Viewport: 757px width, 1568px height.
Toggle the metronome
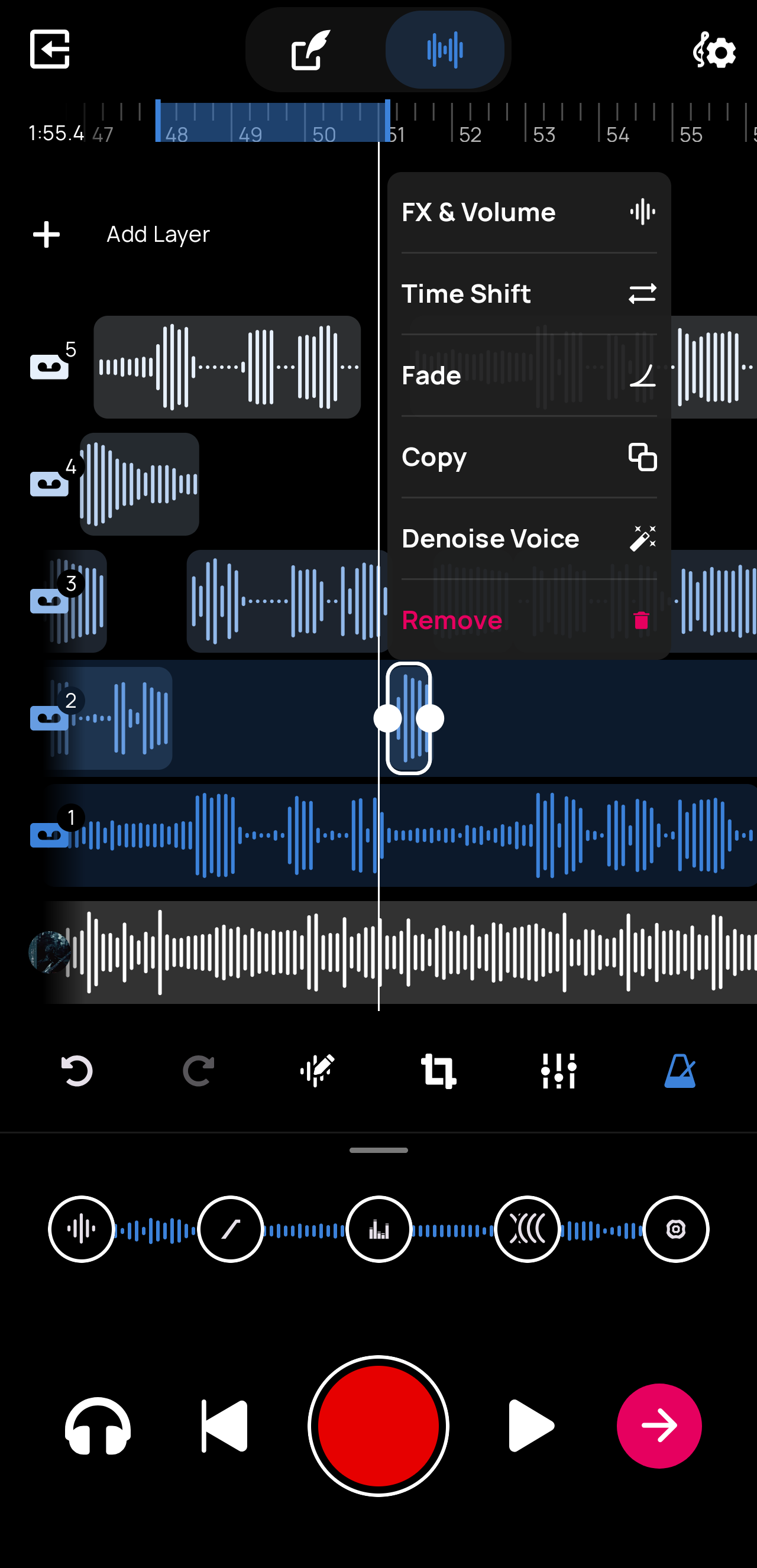[x=680, y=1071]
